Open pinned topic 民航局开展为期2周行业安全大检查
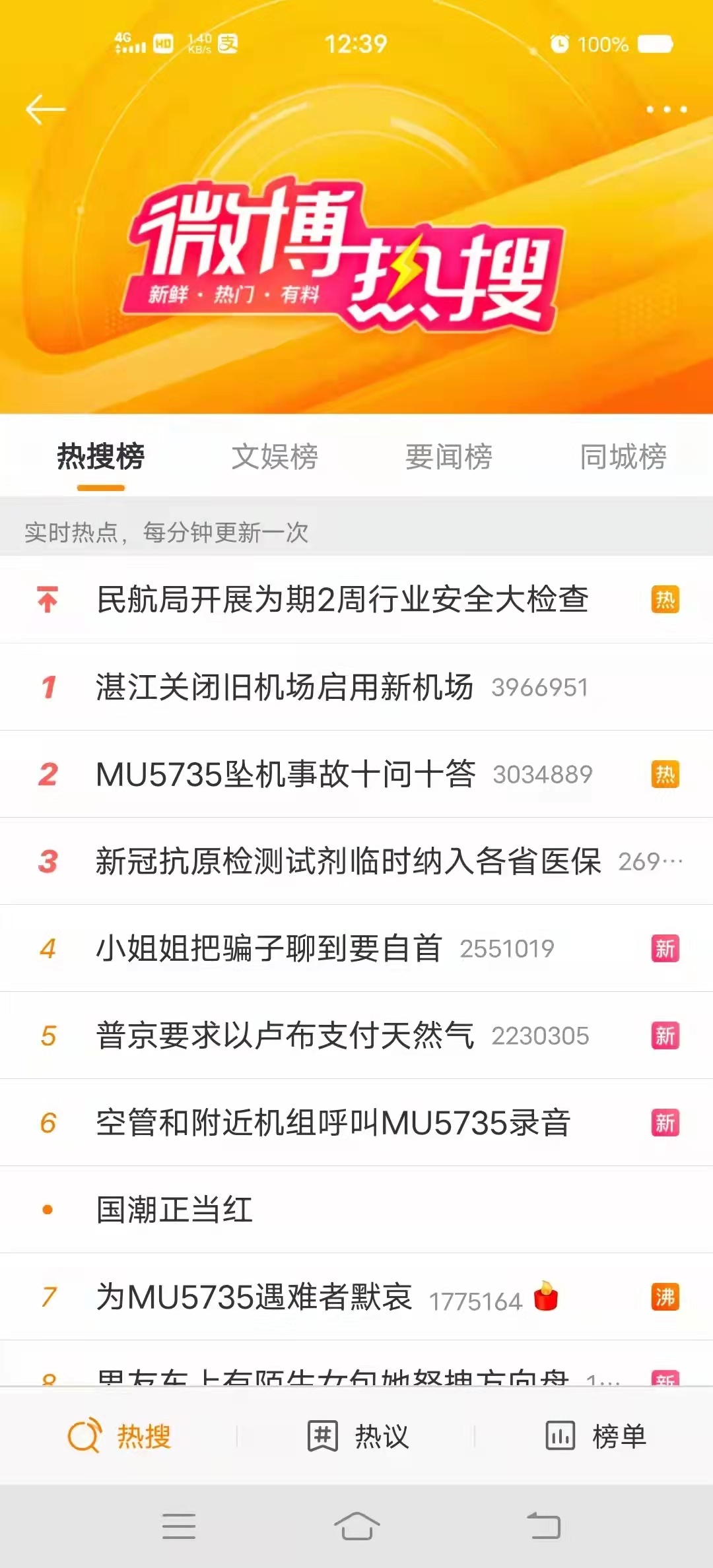 (x=342, y=600)
